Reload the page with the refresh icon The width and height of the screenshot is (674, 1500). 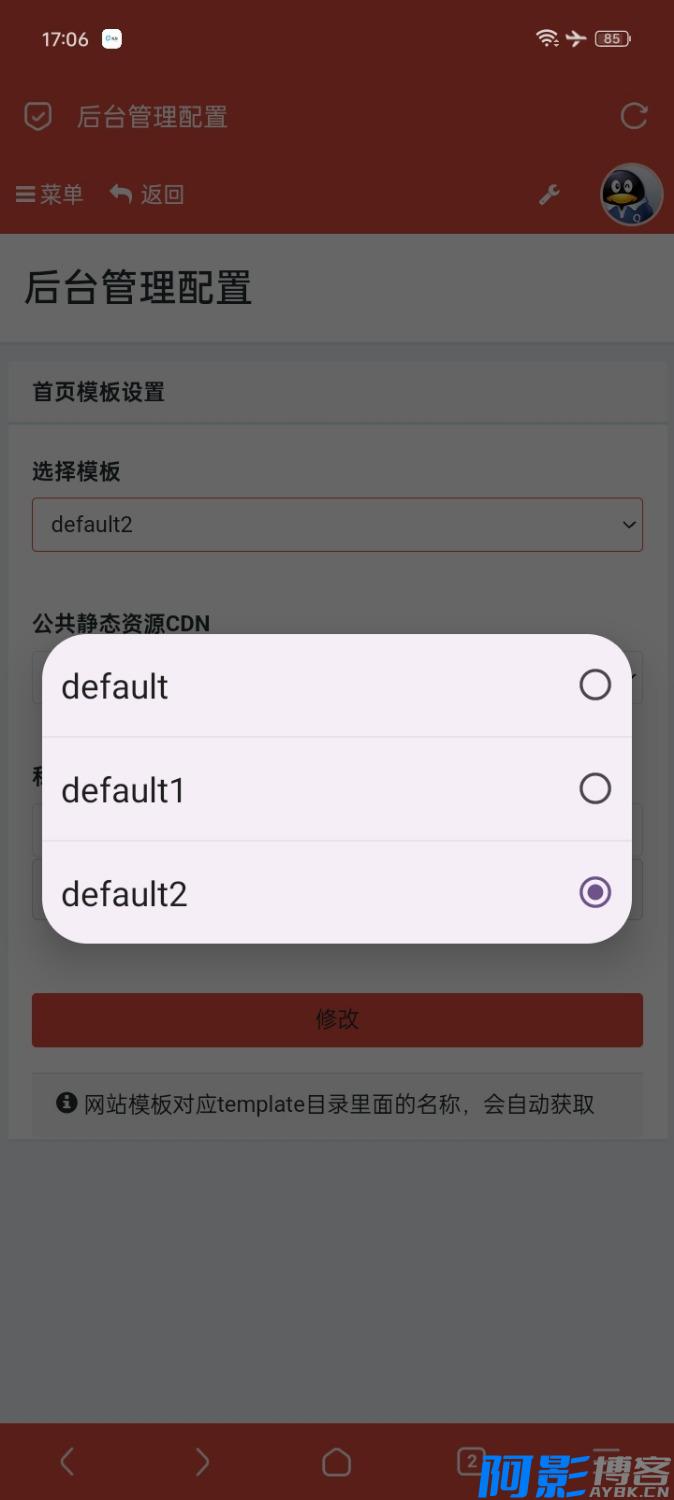point(634,116)
